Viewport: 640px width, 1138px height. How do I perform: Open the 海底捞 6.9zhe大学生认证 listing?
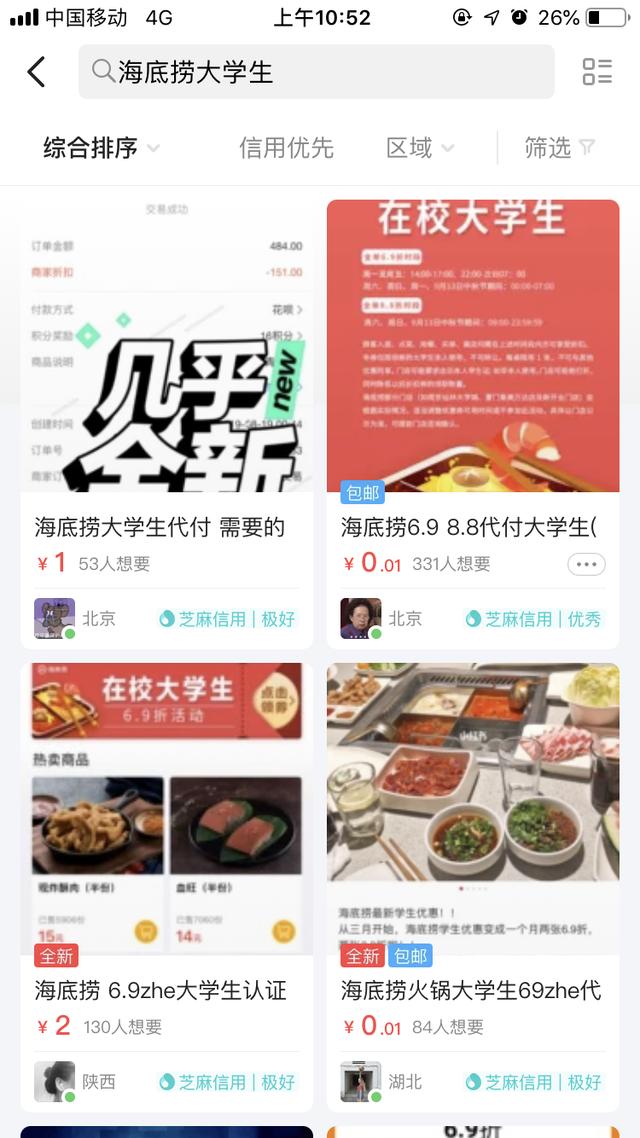[x=167, y=887]
